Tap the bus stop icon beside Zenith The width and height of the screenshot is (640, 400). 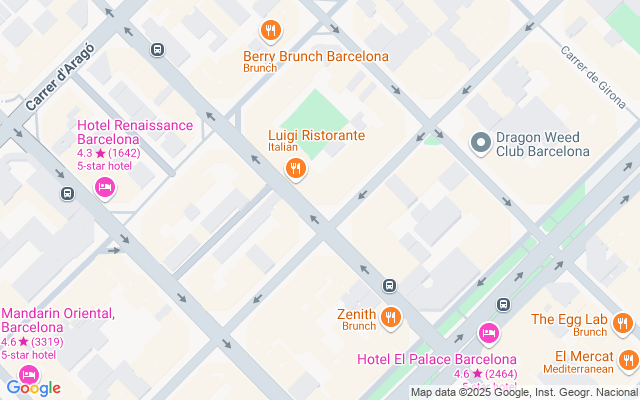click(x=389, y=286)
